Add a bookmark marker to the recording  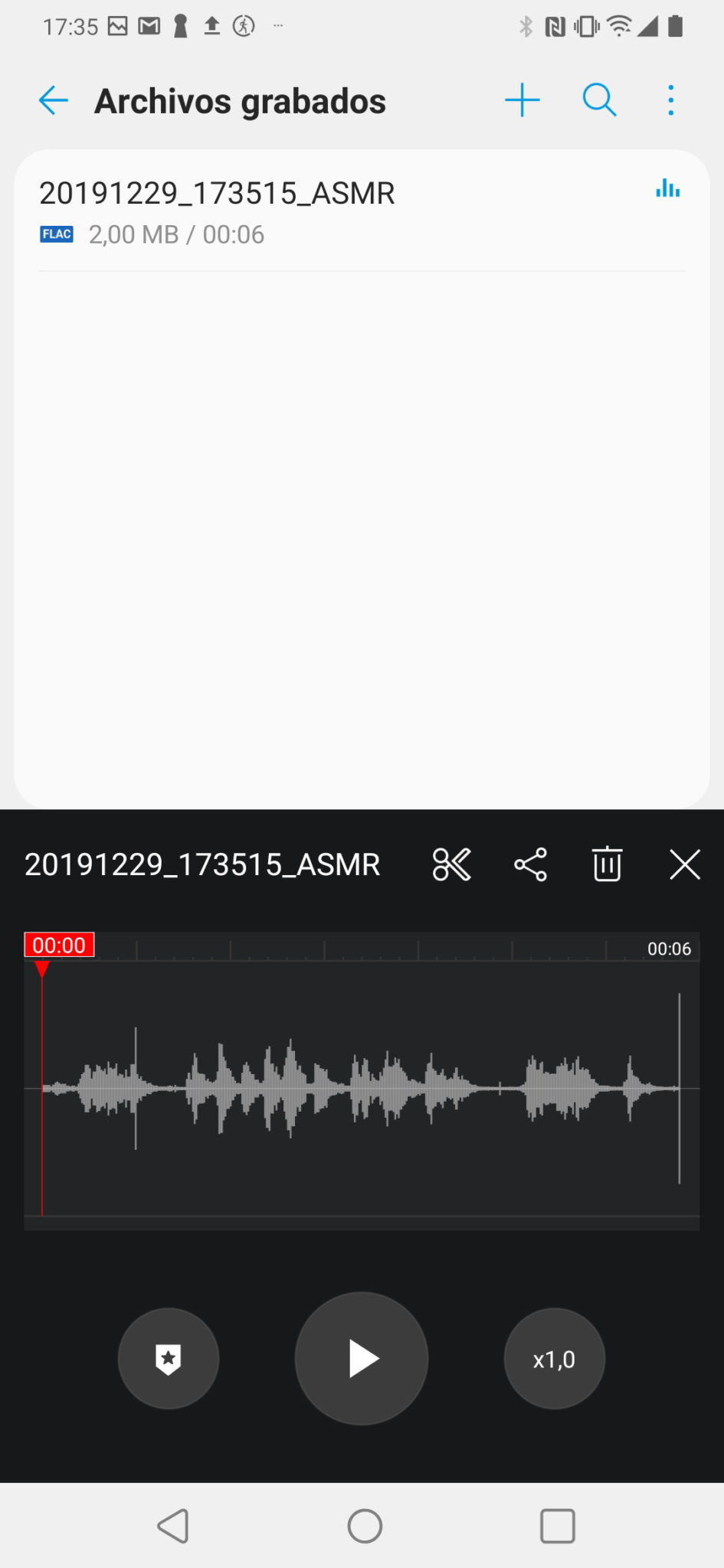(x=169, y=1358)
